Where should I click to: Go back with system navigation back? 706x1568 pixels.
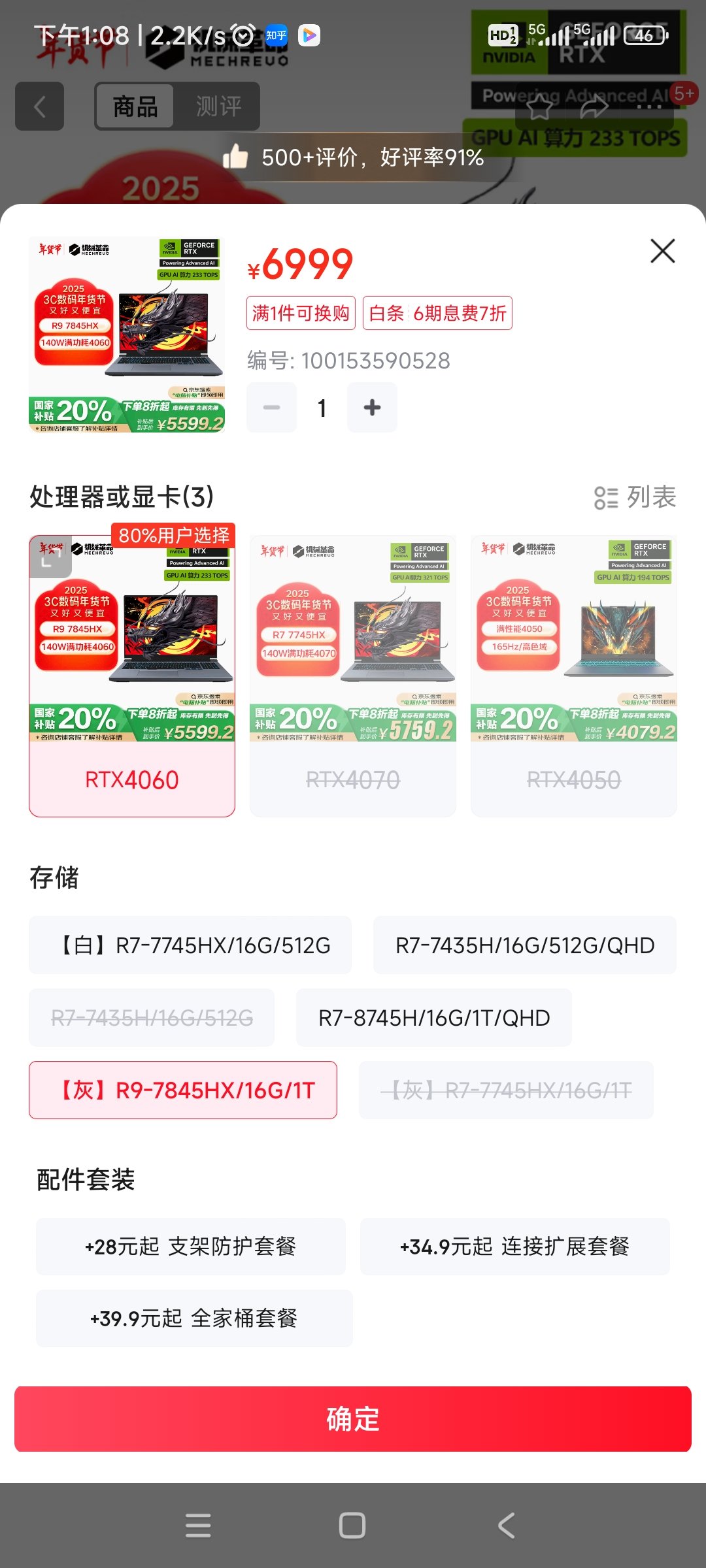[507, 1526]
